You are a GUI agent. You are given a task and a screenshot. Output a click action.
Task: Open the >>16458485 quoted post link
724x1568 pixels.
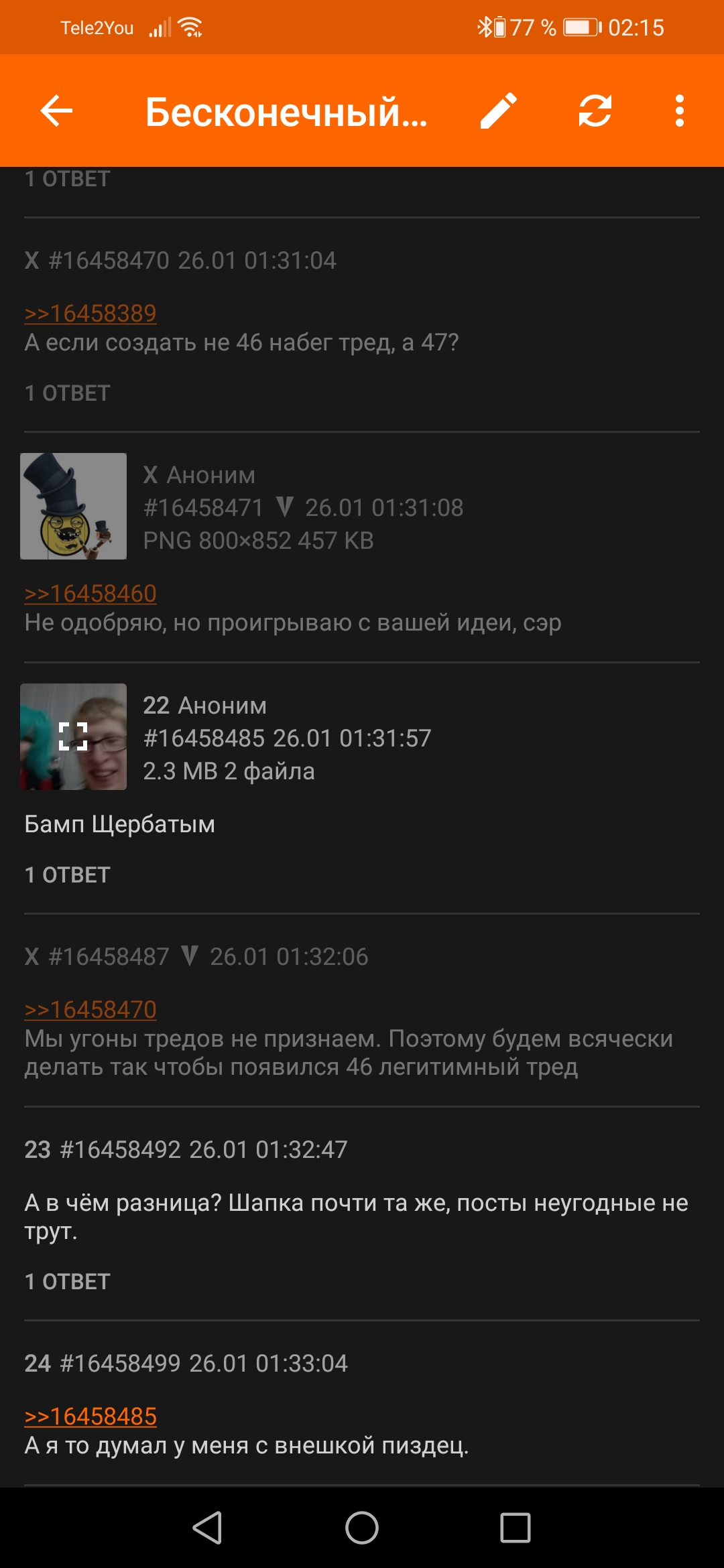(90, 1416)
